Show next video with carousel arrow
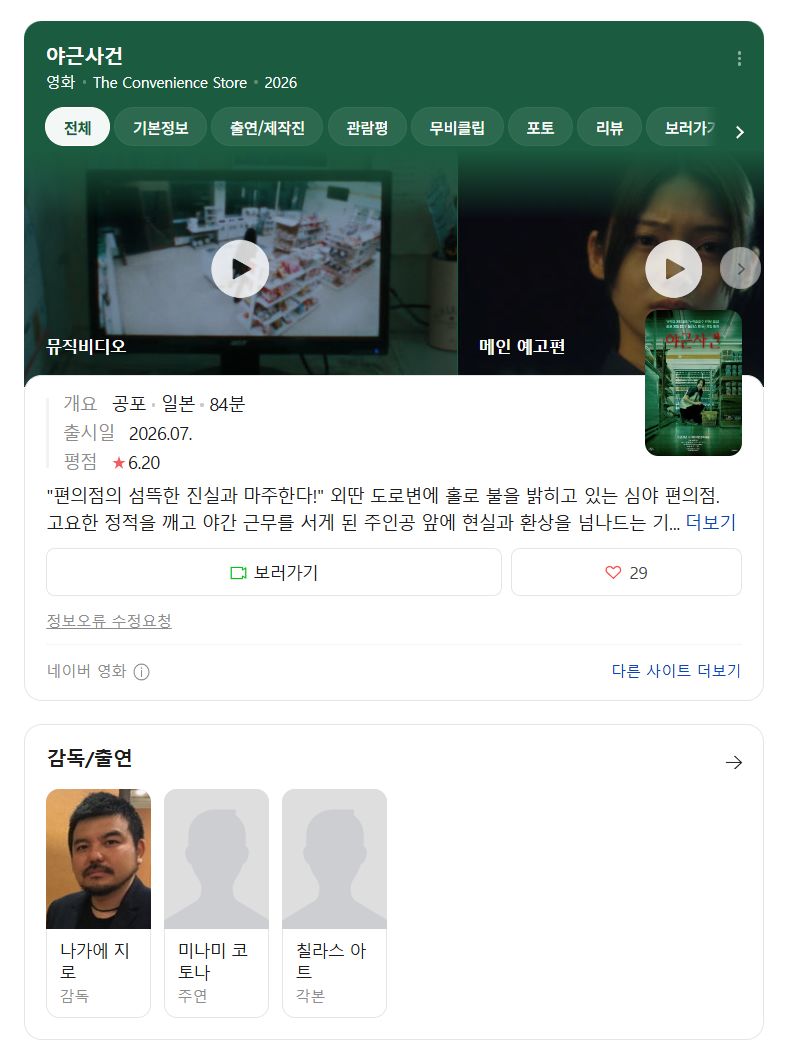Screen dimensions: 786x1056 point(740,269)
